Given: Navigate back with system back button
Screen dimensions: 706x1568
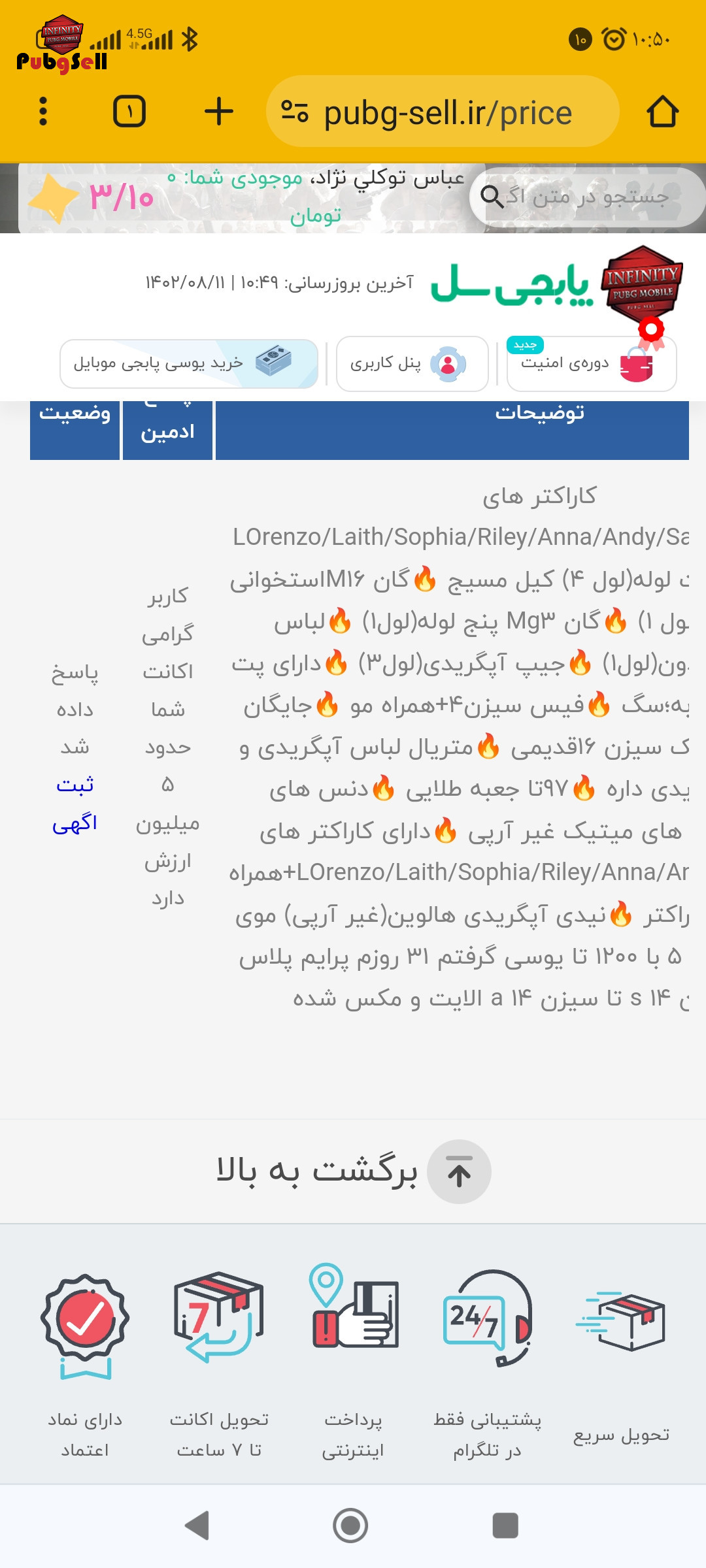Looking at the screenshot, I should (197, 1526).
